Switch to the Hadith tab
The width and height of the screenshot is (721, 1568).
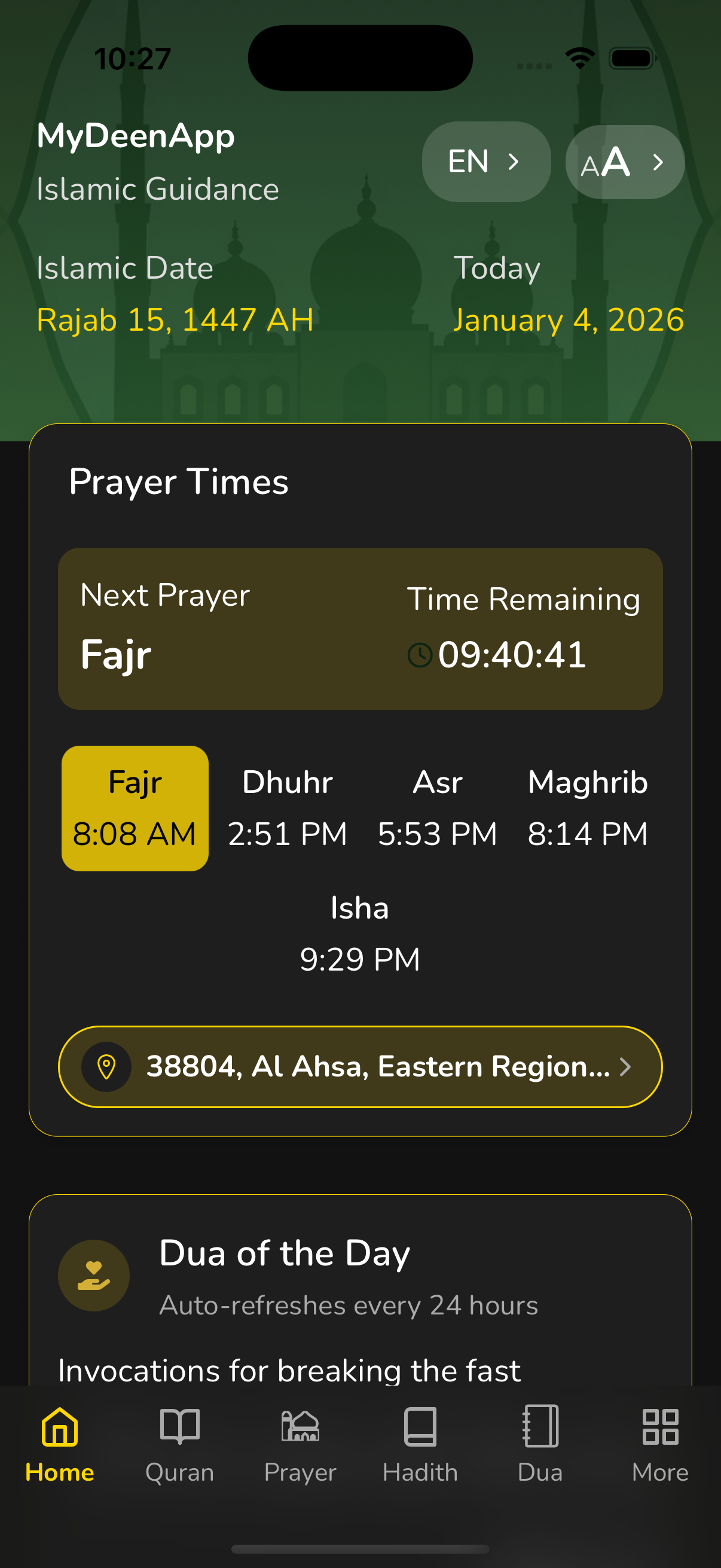pyautogui.click(x=420, y=1442)
